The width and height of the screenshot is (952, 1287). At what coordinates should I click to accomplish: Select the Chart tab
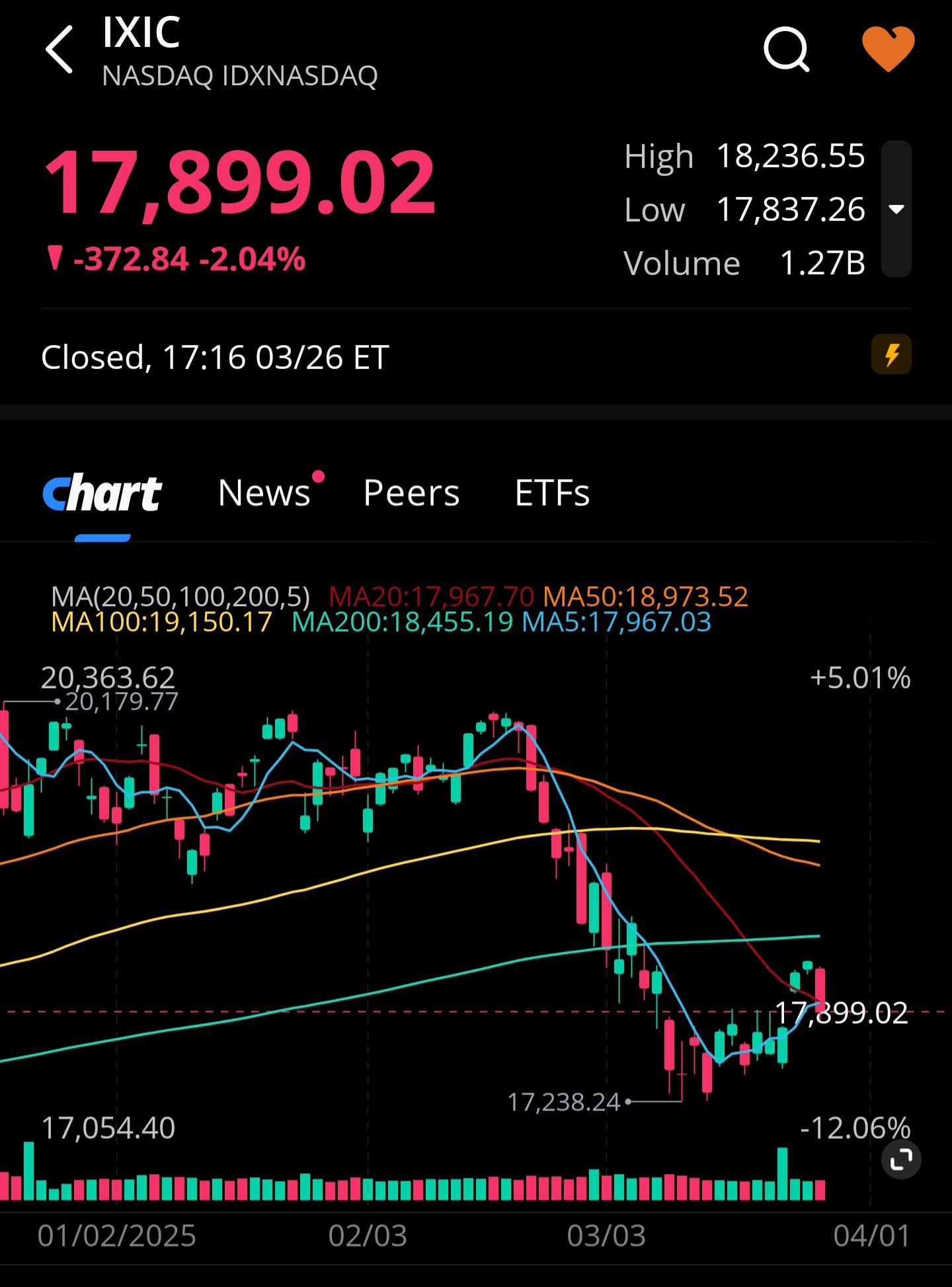click(x=102, y=494)
